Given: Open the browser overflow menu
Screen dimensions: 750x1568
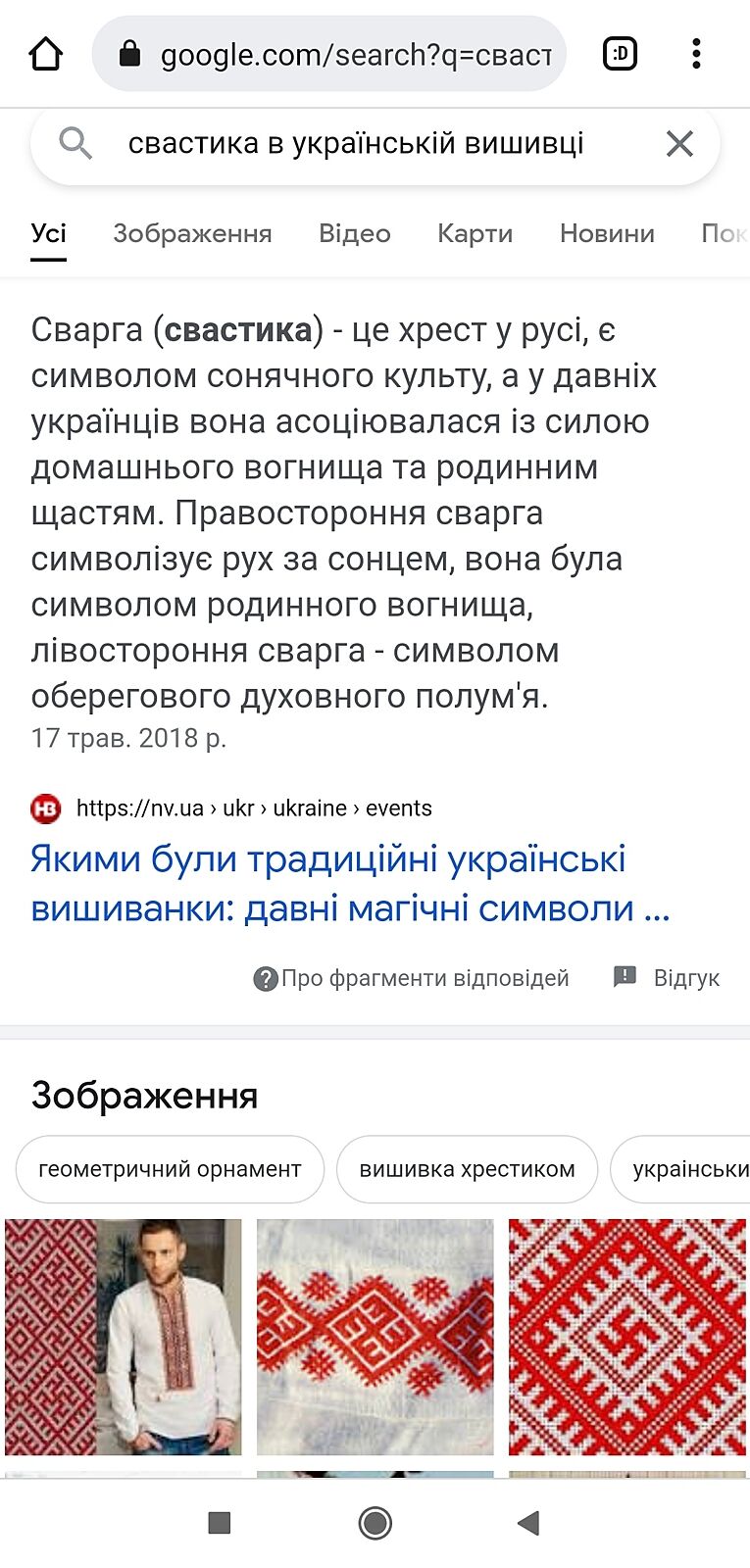Looking at the screenshot, I should coord(696,54).
